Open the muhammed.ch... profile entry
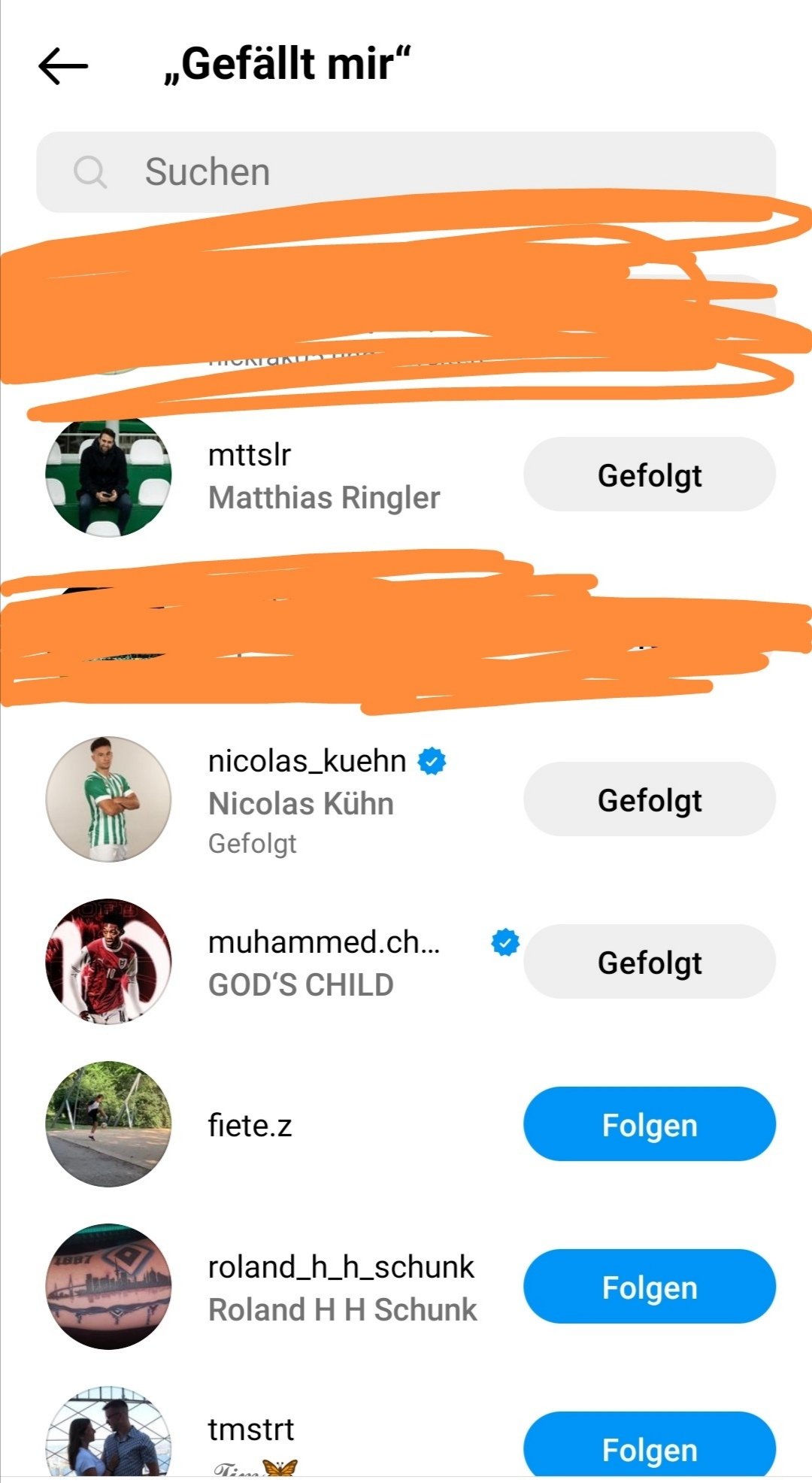The height and width of the screenshot is (1483, 812). click(x=406, y=962)
